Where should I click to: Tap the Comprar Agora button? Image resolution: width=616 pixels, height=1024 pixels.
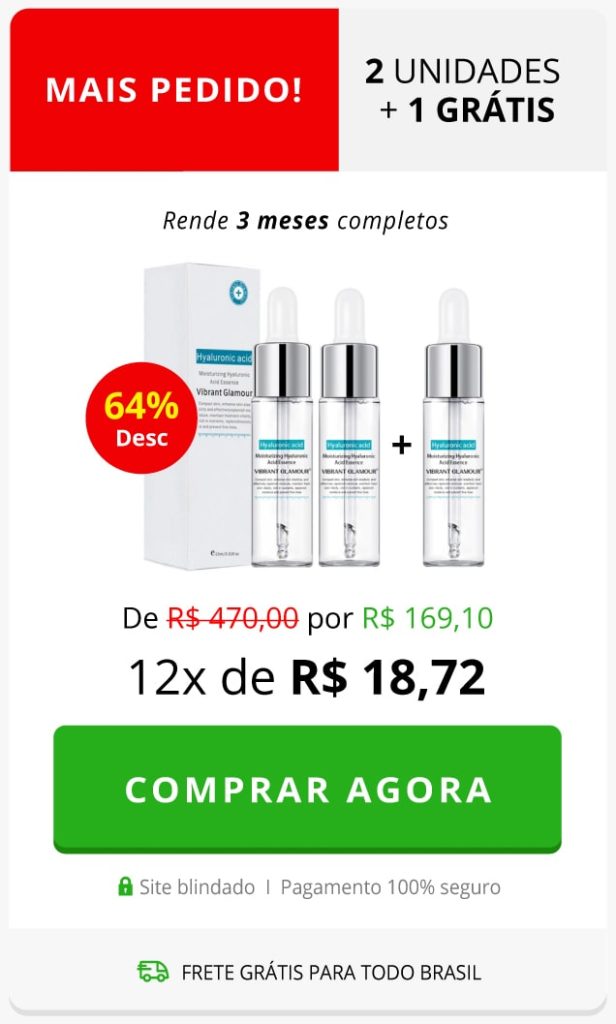307,789
